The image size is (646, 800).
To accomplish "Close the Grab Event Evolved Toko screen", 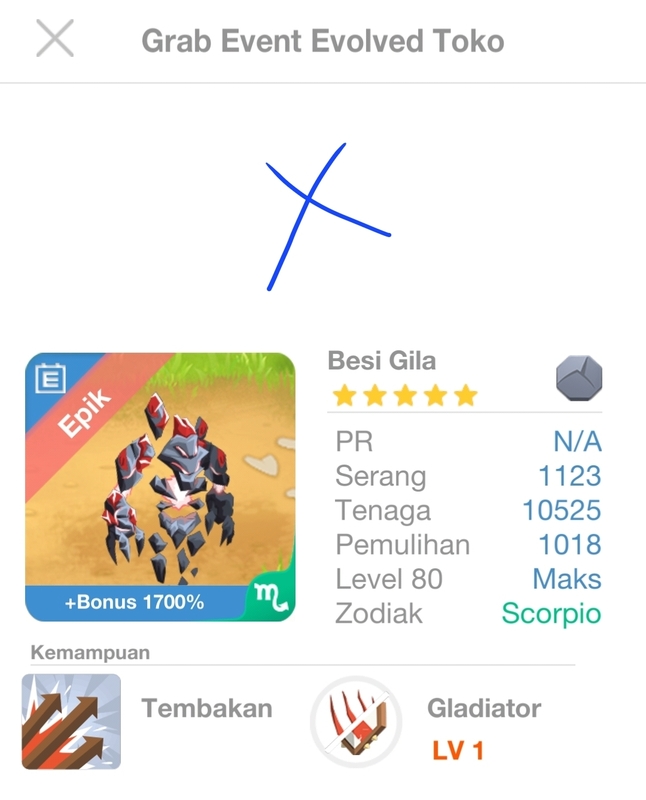I will click(55, 40).
